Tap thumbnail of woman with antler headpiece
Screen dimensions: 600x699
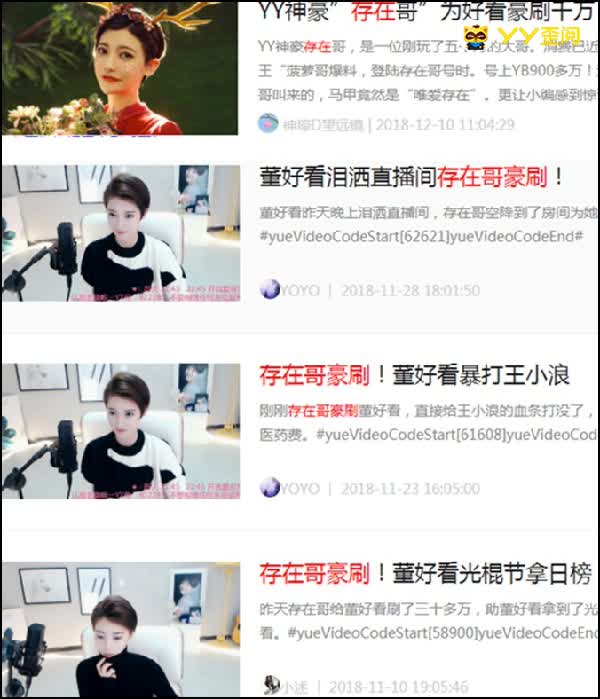tap(120, 67)
